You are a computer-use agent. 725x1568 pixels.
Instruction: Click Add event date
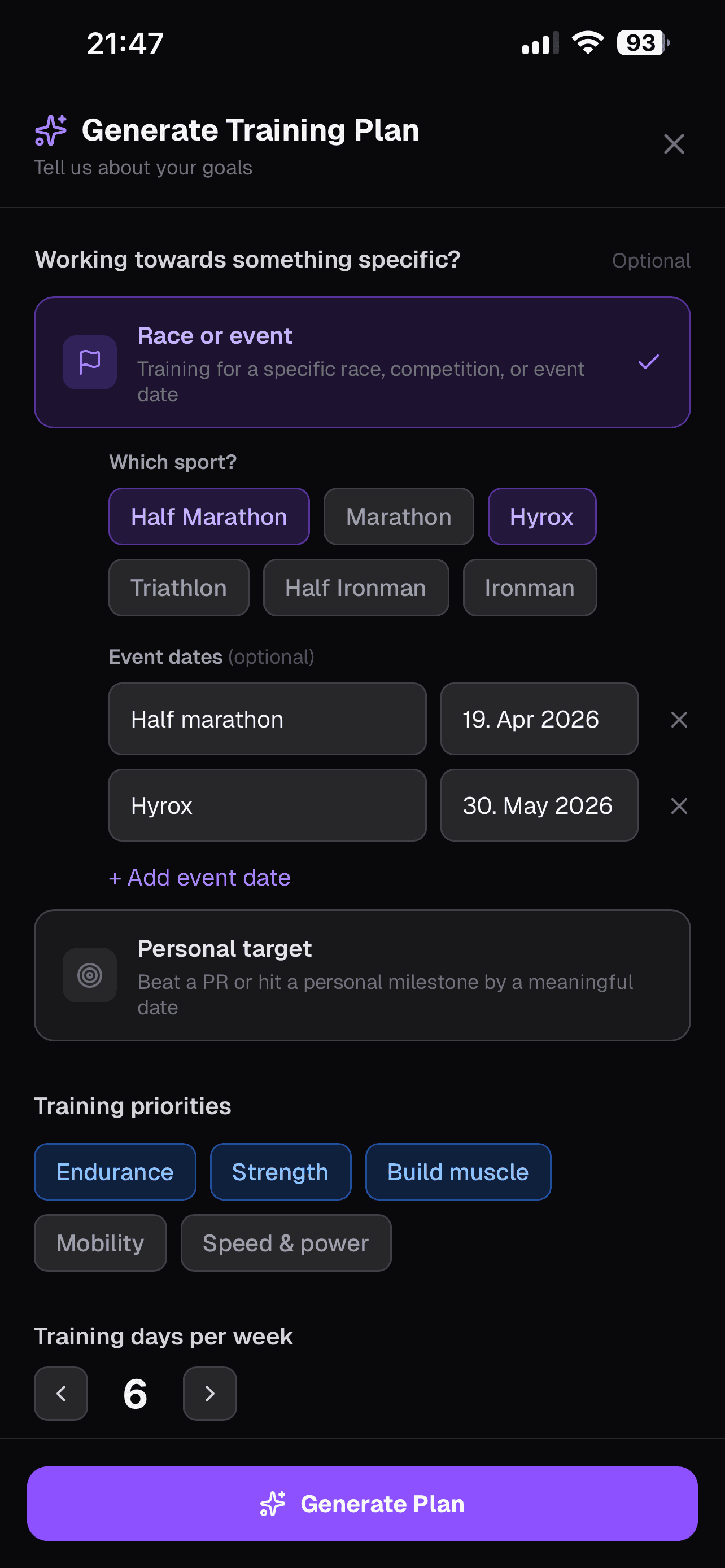tap(199, 878)
